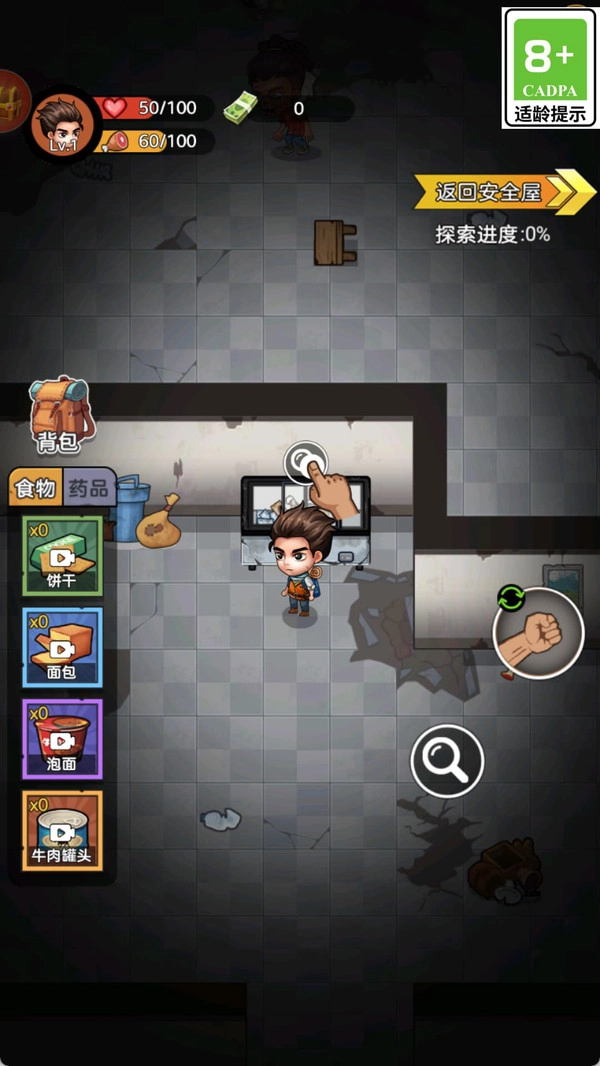Image resolution: width=600 pixels, height=1066 pixels.
Task: Use the 牛肉罐头 canned beef item
Action: coord(62,831)
